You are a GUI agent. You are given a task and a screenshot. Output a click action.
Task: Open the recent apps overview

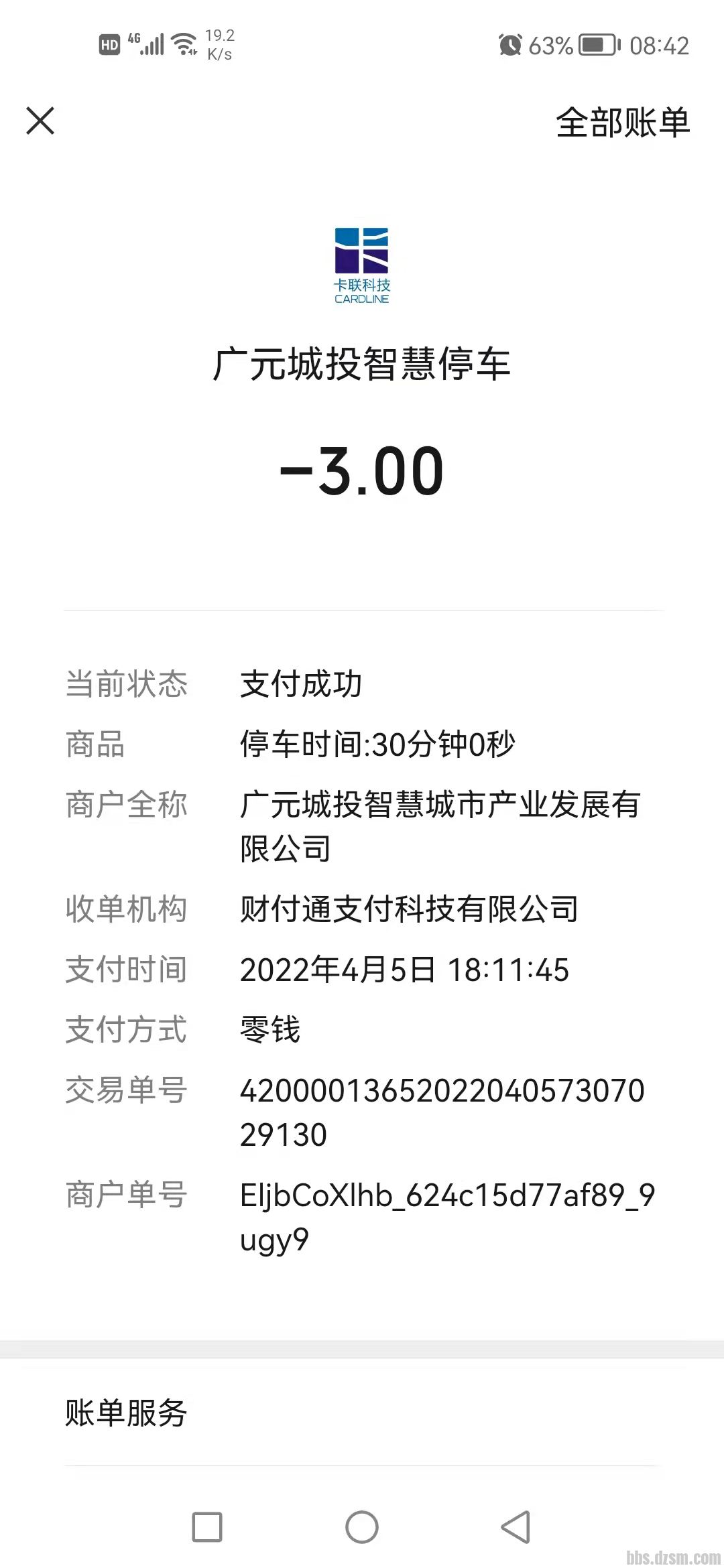click(x=207, y=1527)
